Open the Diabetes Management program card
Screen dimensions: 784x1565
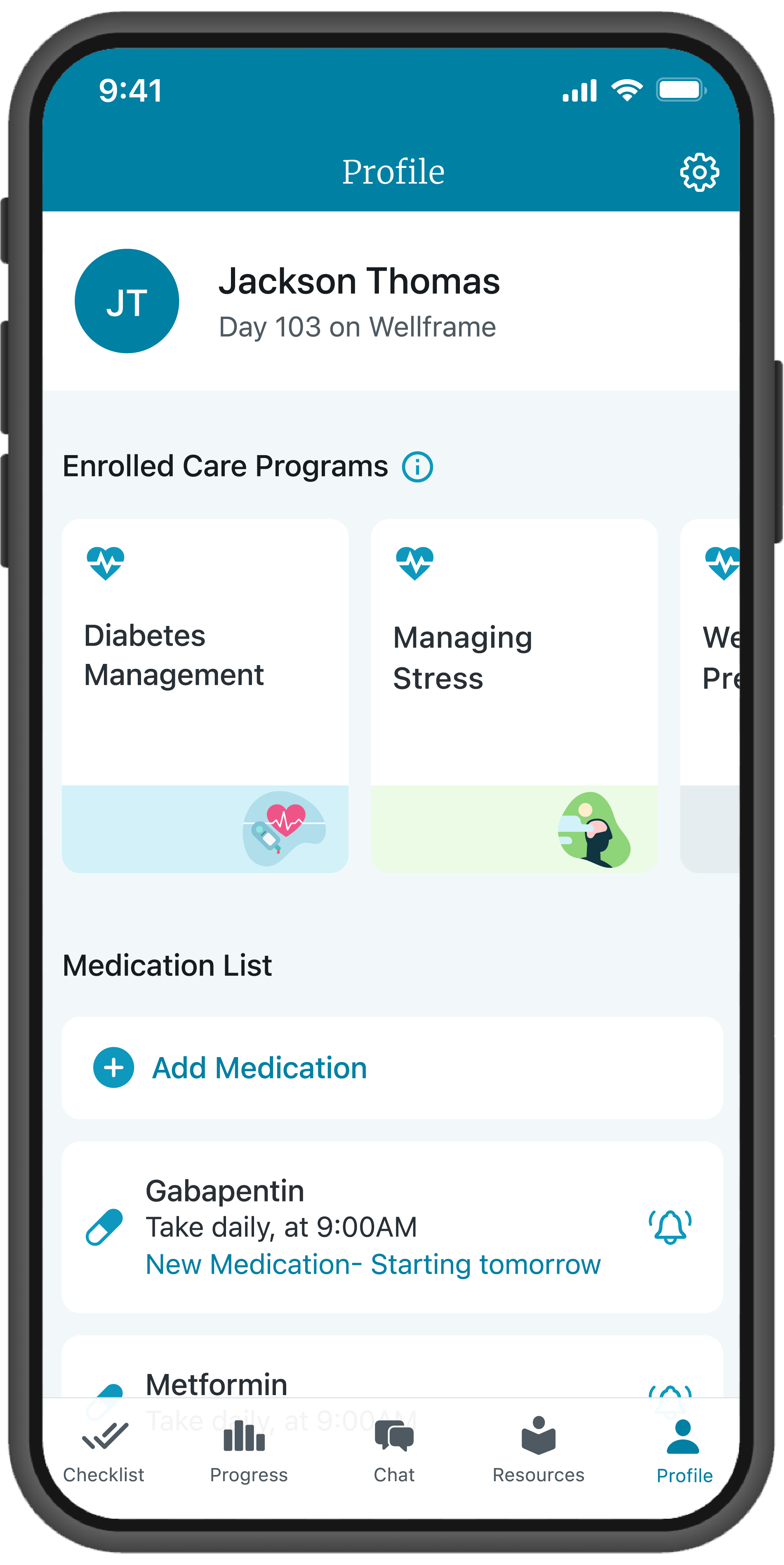pos(205,695)
